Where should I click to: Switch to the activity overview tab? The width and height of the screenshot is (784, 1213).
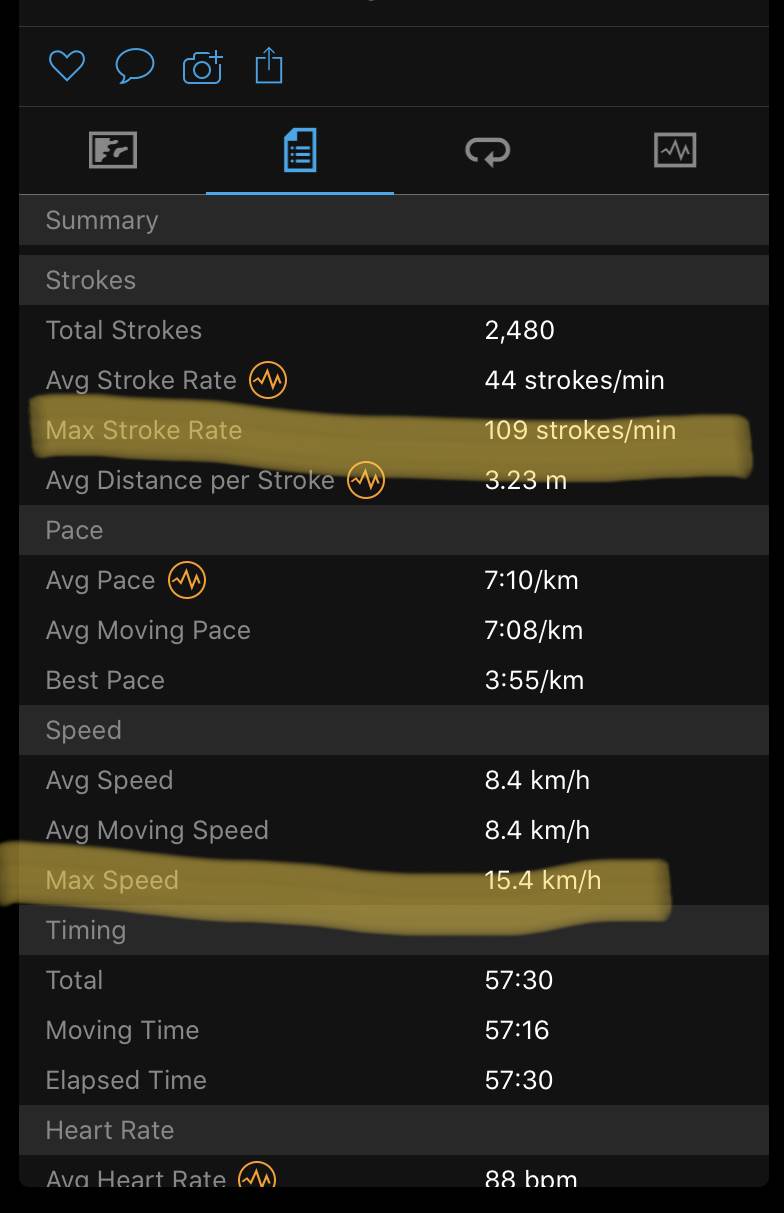112,151
